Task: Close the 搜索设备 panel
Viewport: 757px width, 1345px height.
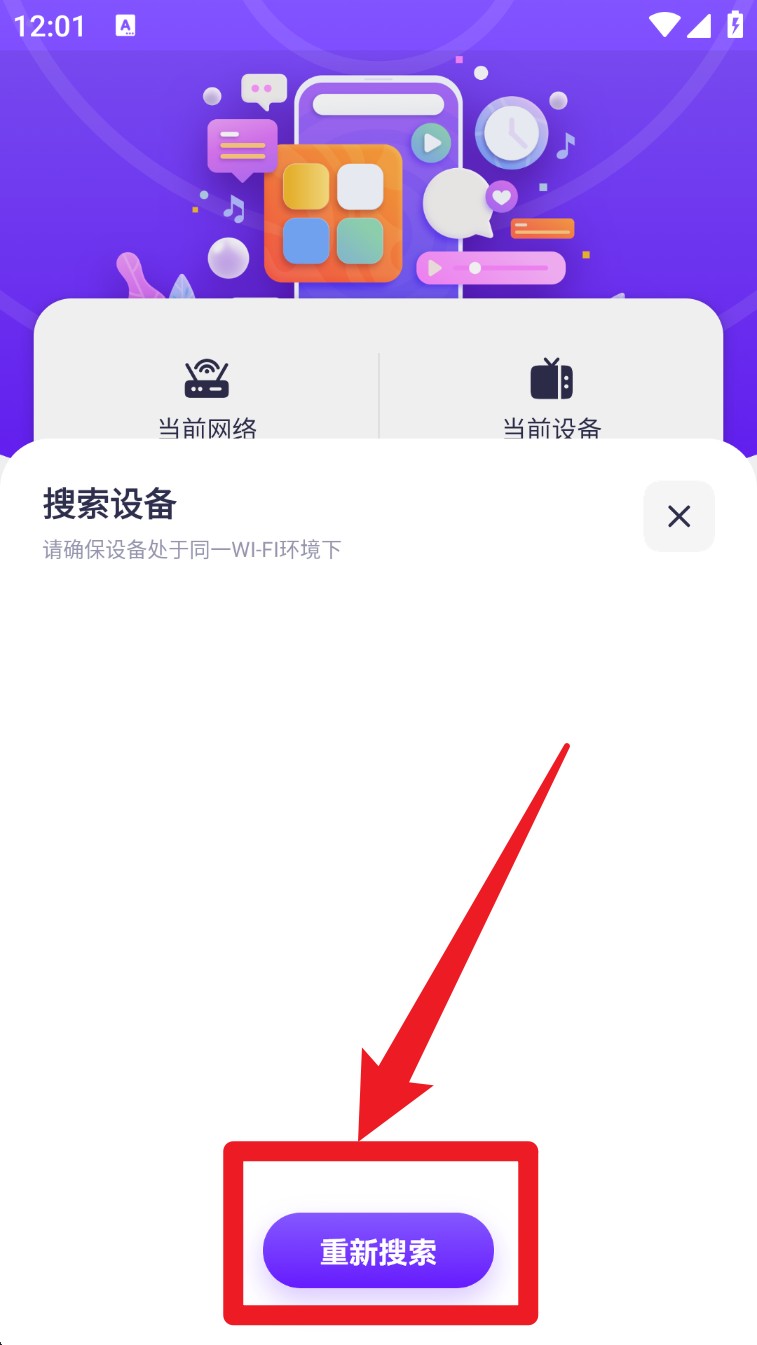Action: (x=679, y=516)
